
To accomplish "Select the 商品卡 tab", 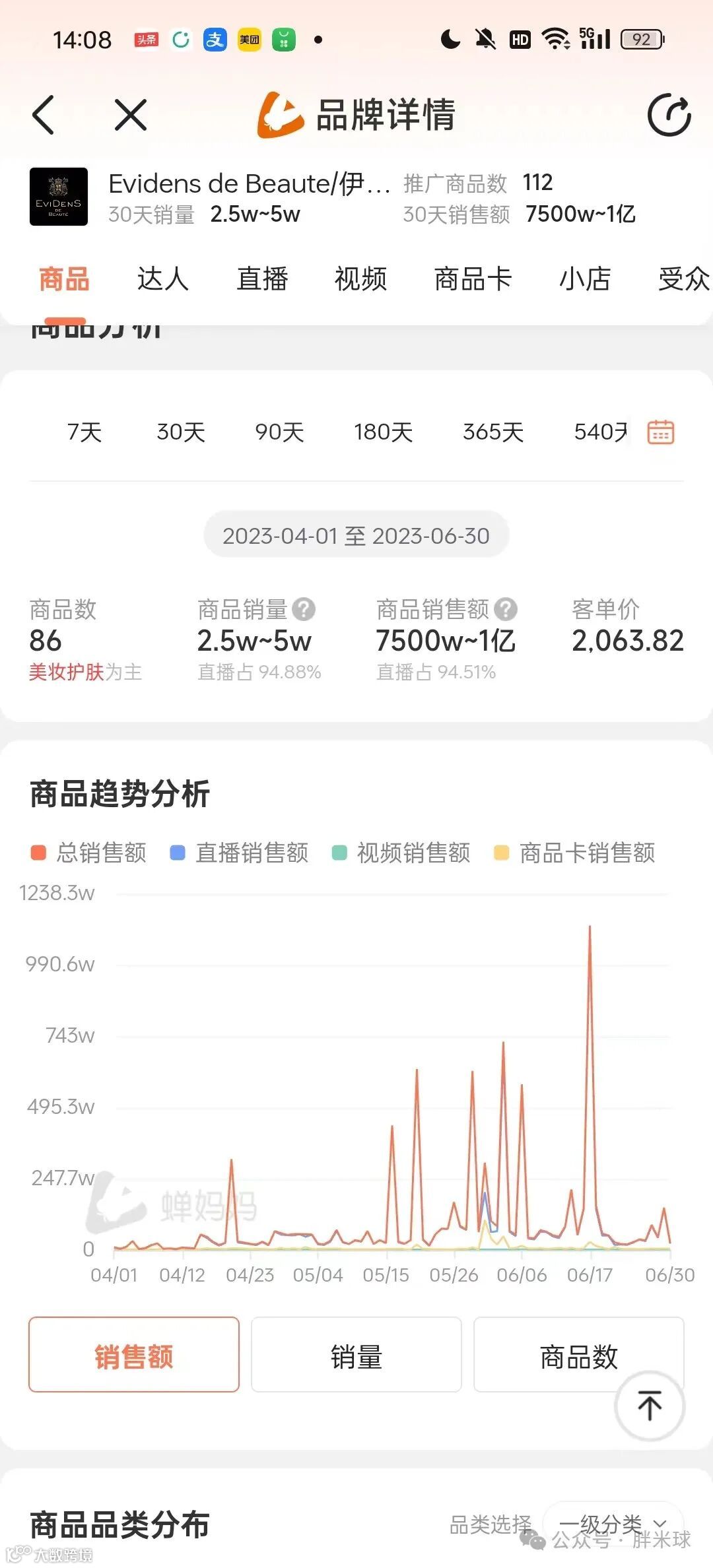I will (x=473, y=279).
